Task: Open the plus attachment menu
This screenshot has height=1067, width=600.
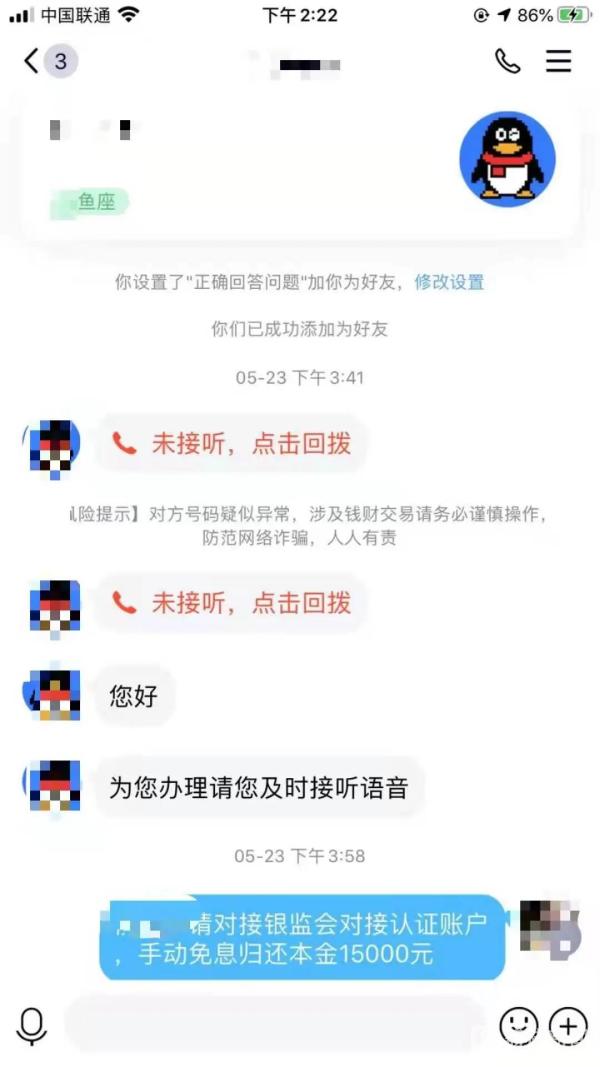Action: point(568,1025)
